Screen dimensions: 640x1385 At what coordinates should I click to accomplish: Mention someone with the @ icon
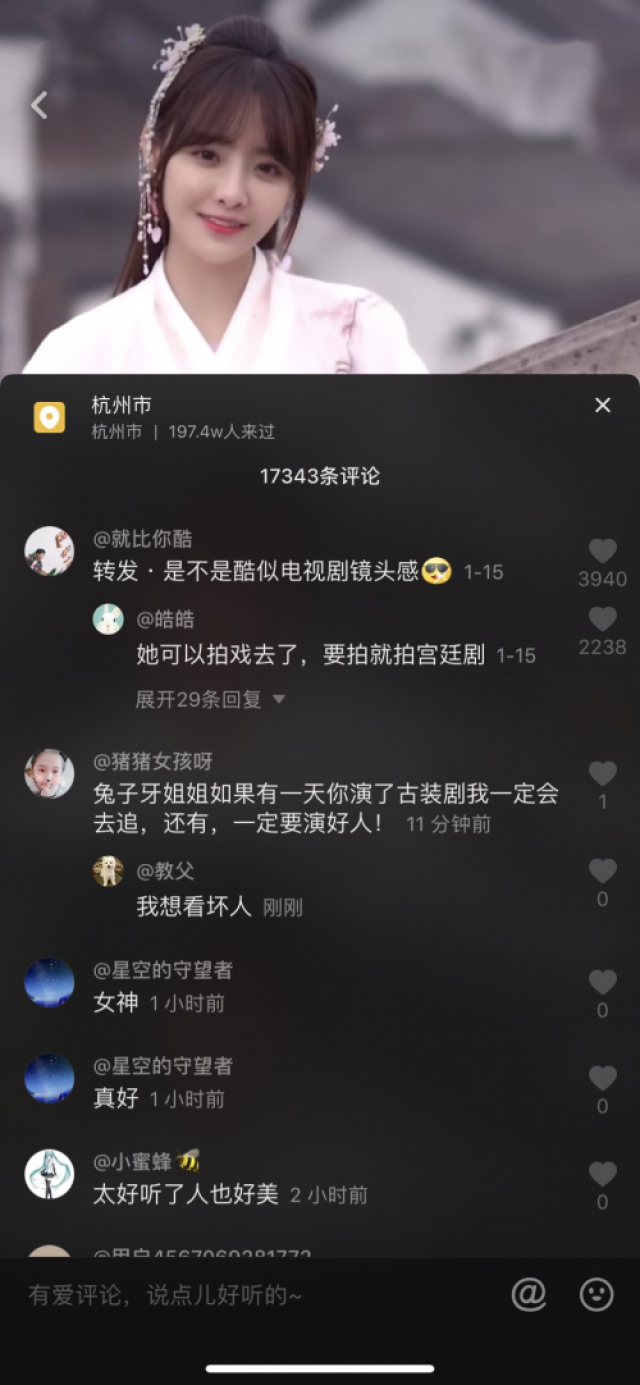coord(528,1295)
